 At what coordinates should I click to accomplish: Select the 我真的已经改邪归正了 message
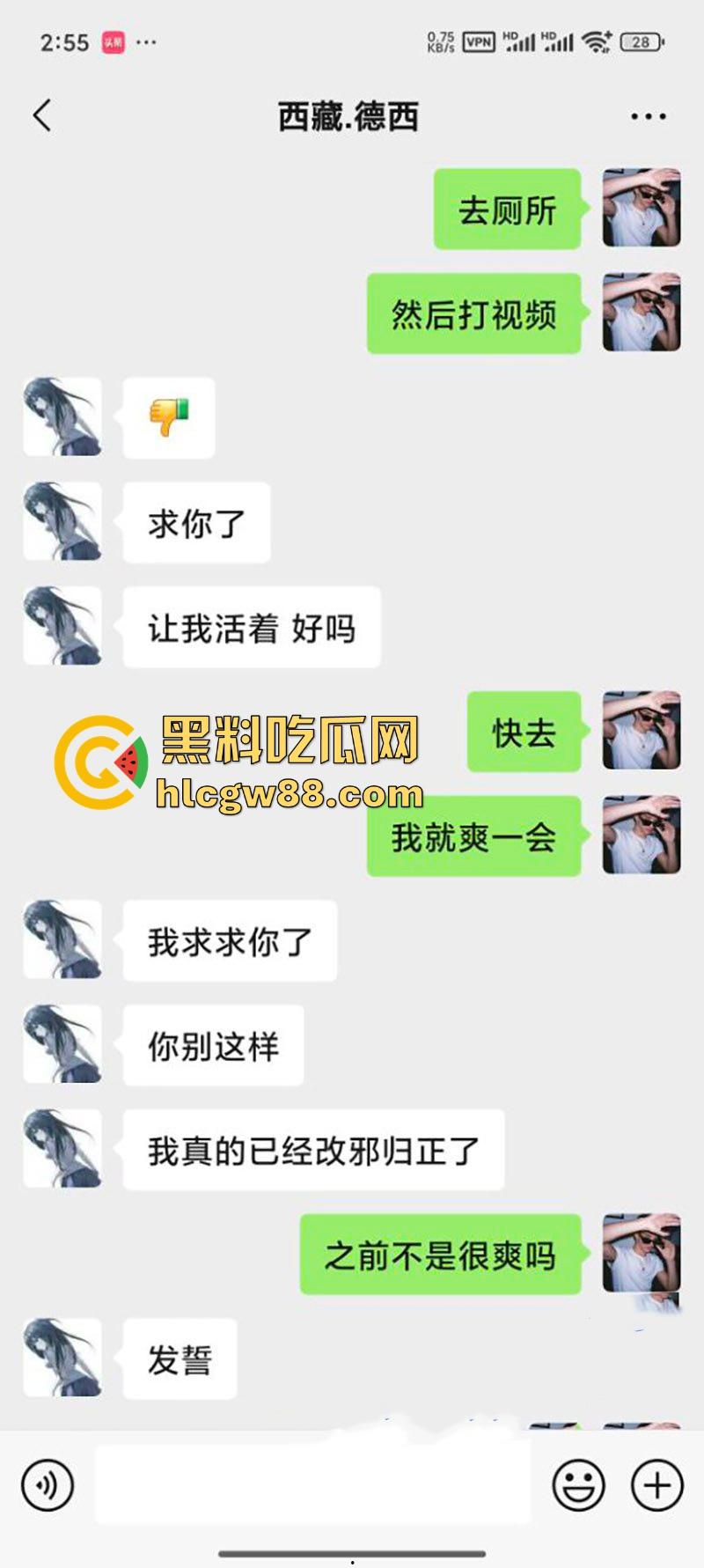coord(312,1148)
